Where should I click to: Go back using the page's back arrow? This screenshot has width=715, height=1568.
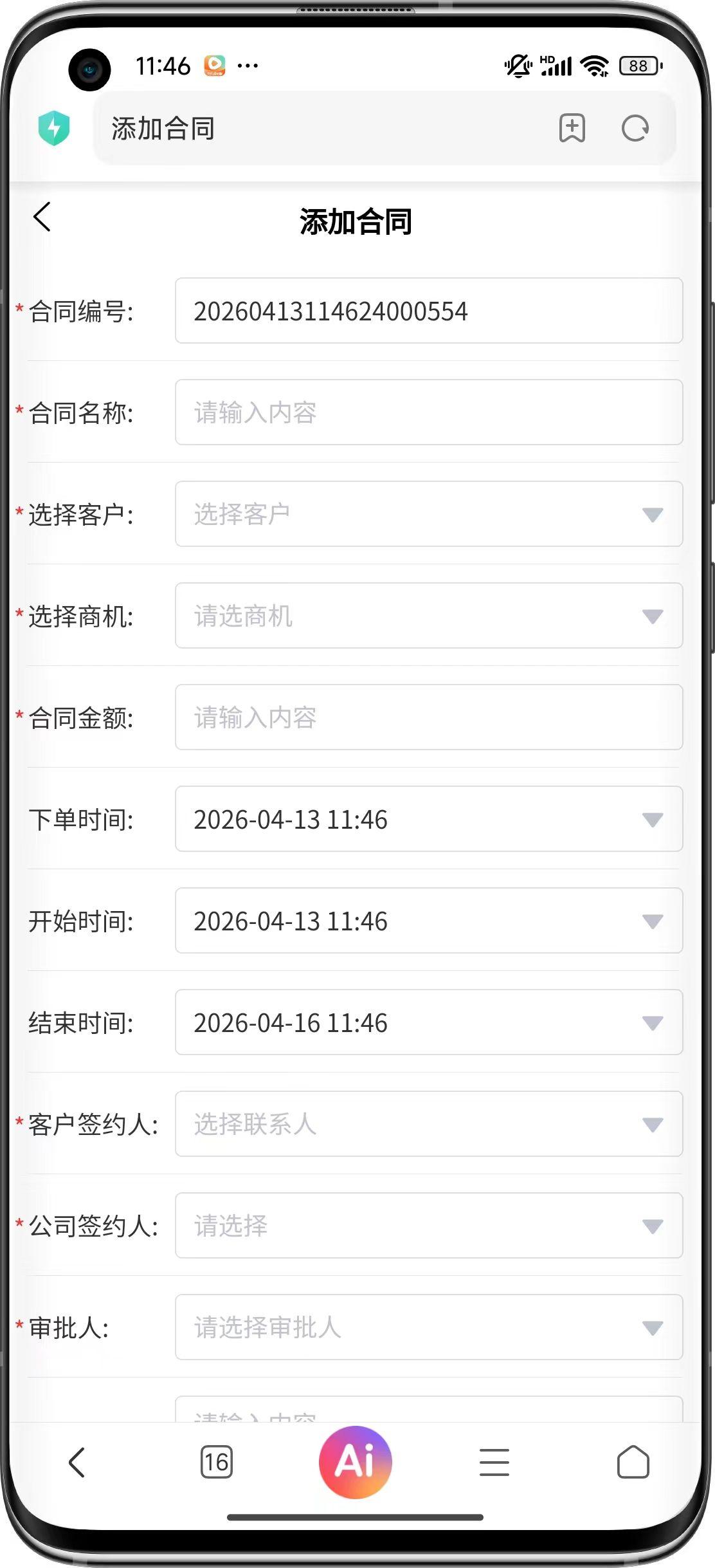42,217
